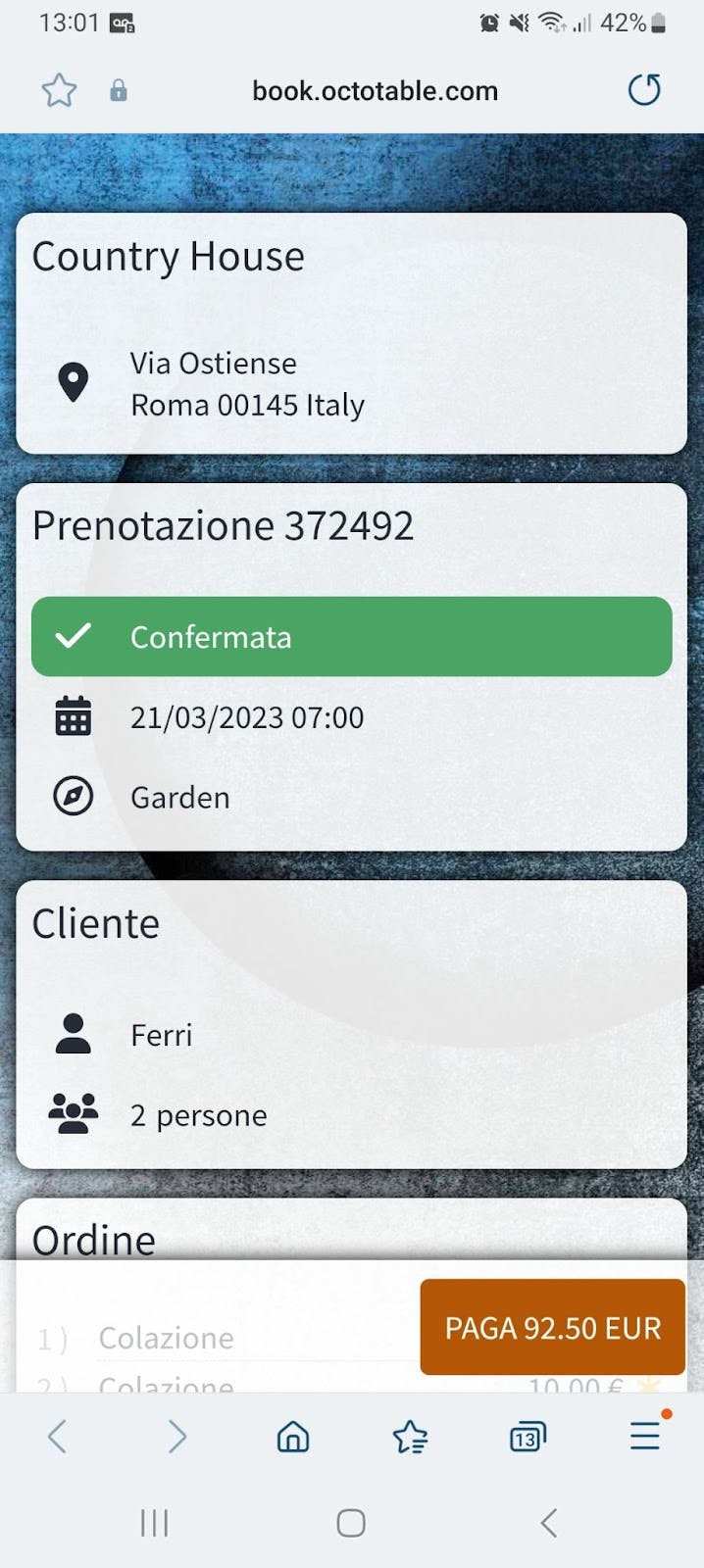View site security info via lock icon

click(x=119, y=91)
